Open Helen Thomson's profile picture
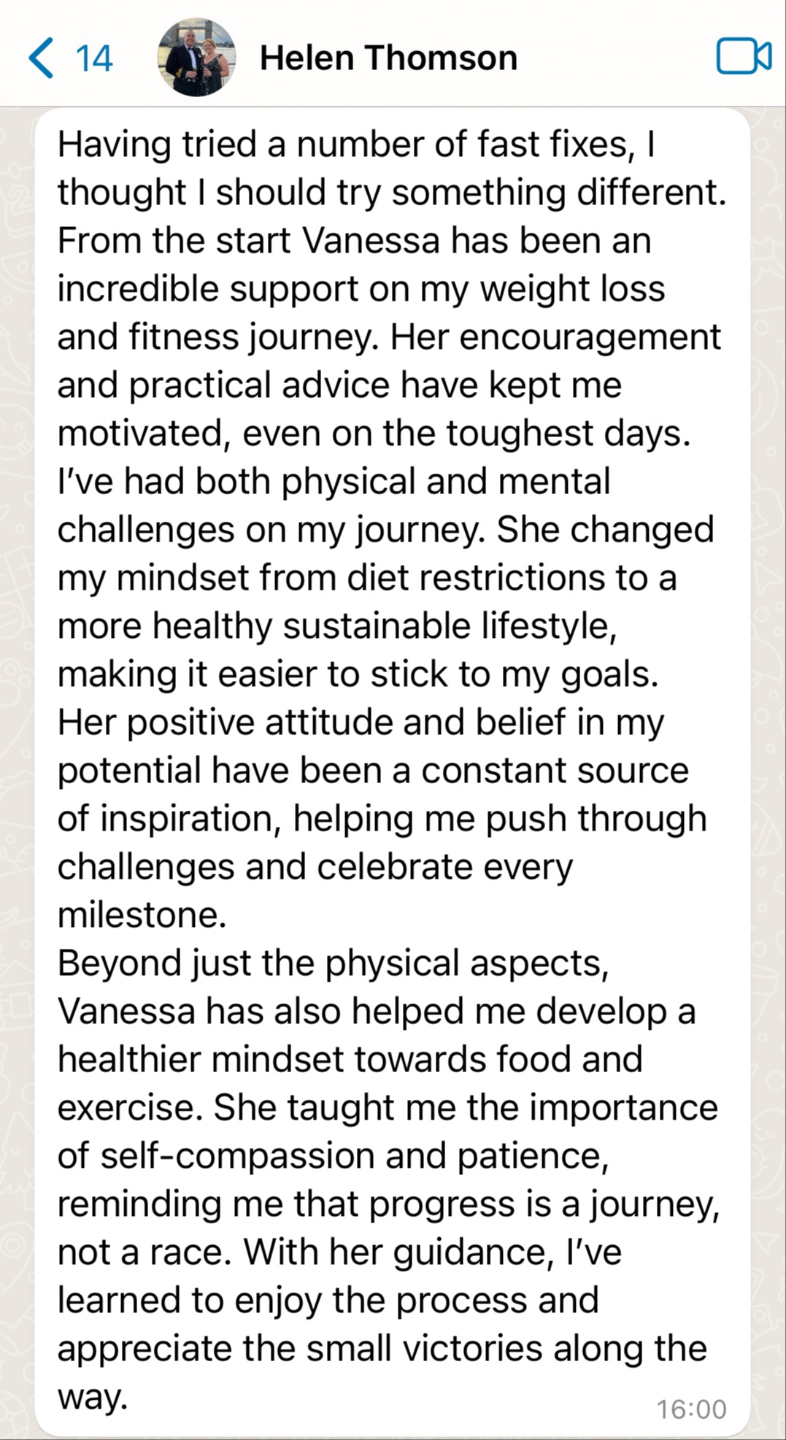Image resolution: width=786 pixels, height=1440 pixels. [x=197, y=57]
